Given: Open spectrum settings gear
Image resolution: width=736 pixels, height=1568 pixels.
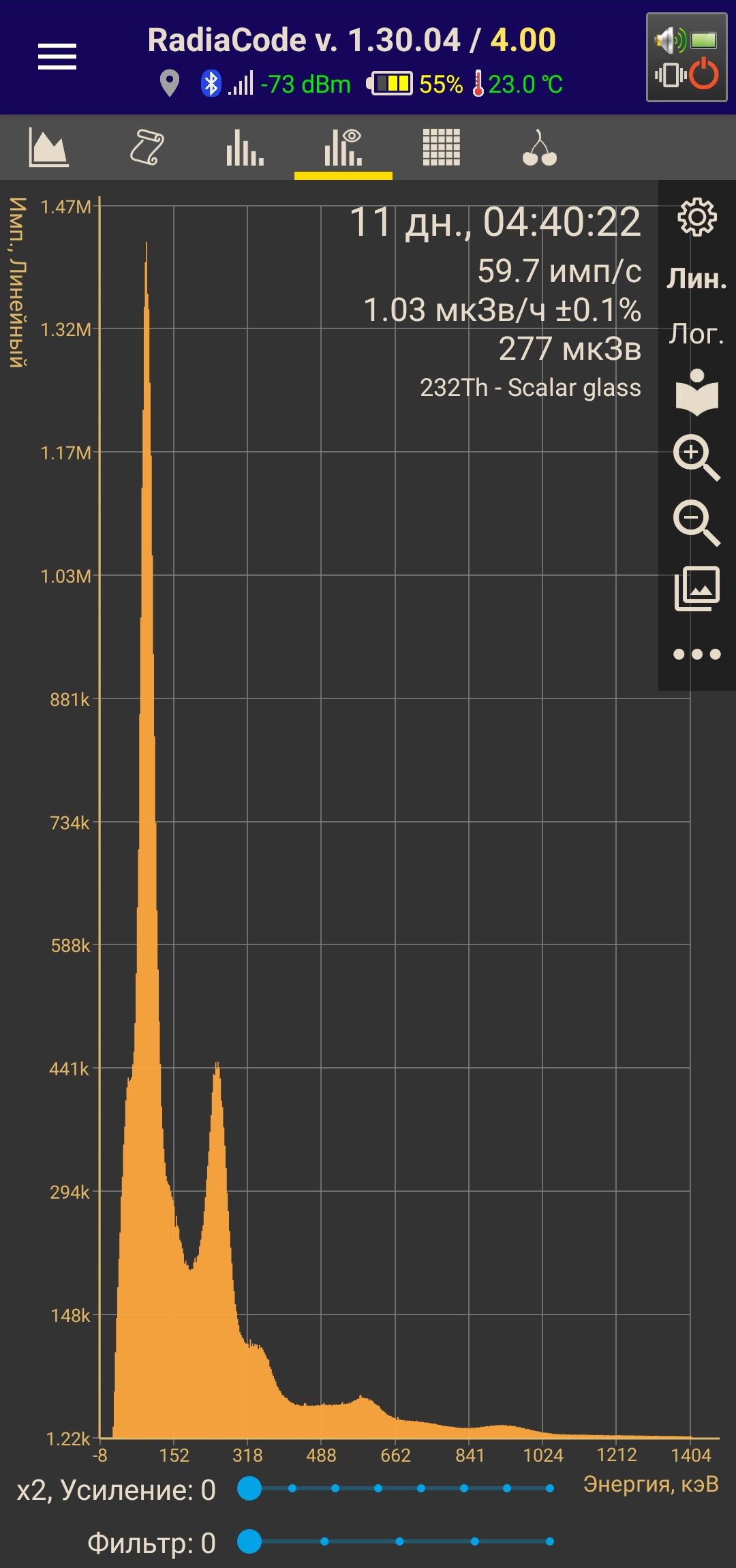Looking at the screenshot, I should [696, 217].
